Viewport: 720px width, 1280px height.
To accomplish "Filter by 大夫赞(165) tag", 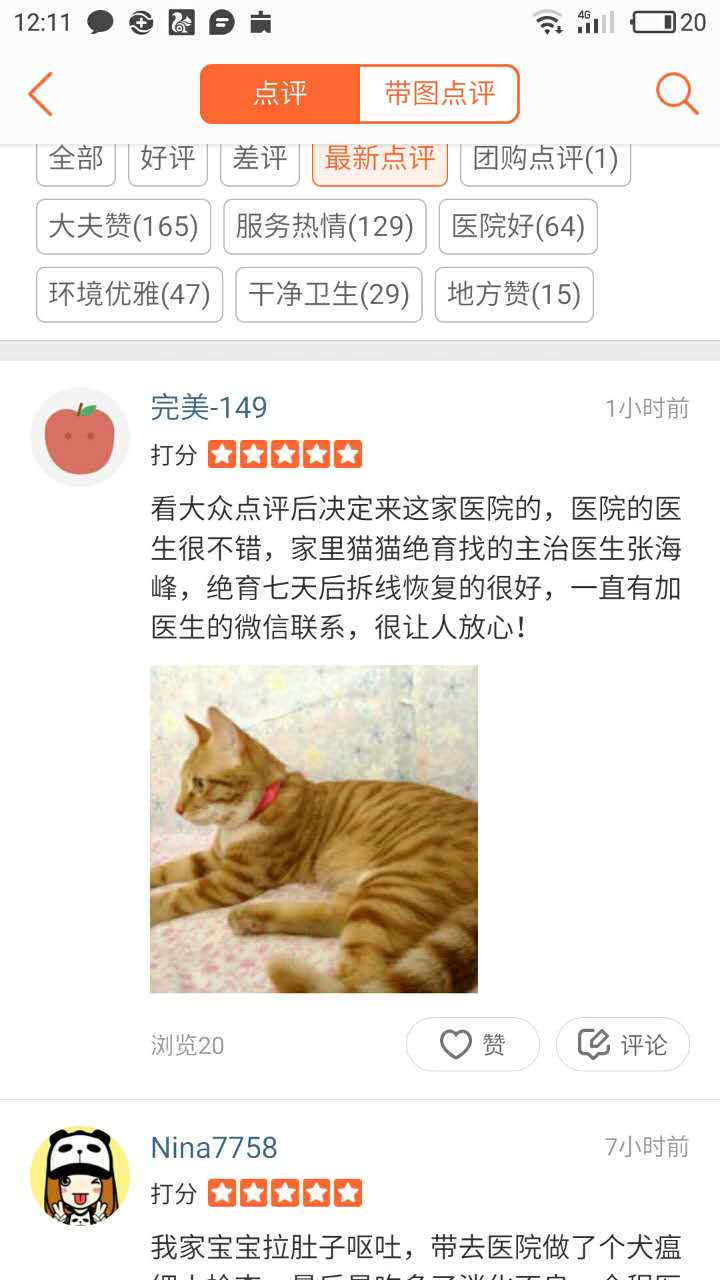I will point(124,227).
